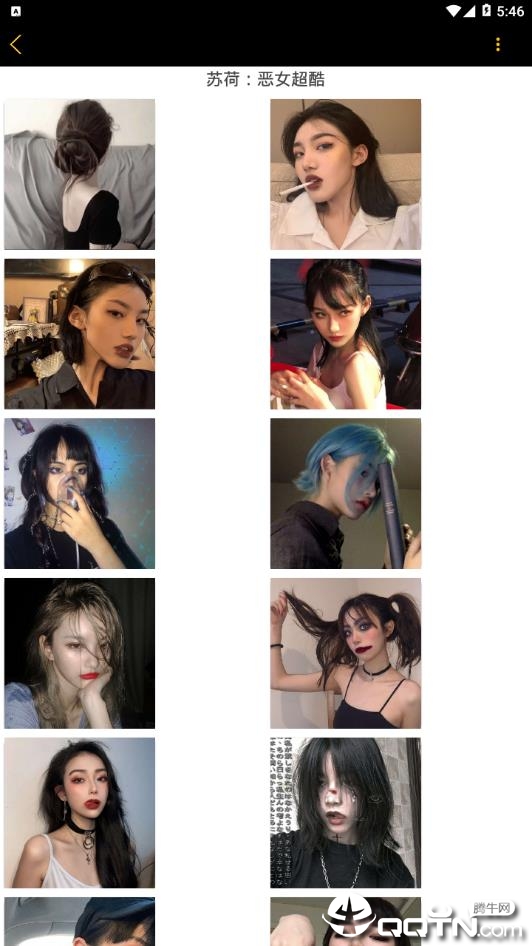Select the photo with an oxygen mask
This screenshot has width=532, height=946.
pos(80,494)
